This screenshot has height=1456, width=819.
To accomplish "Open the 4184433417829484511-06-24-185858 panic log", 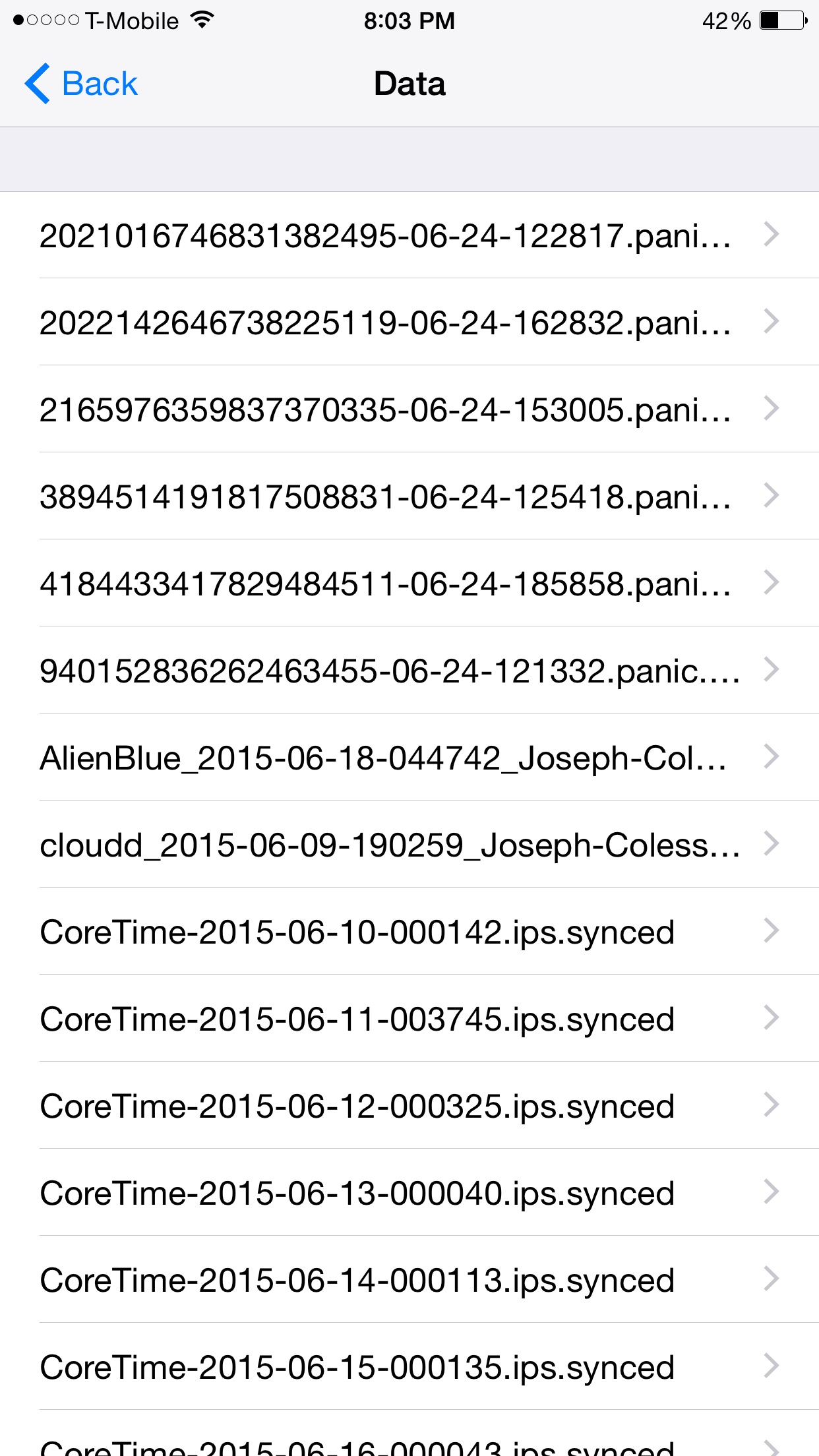I will coord(409,583).
